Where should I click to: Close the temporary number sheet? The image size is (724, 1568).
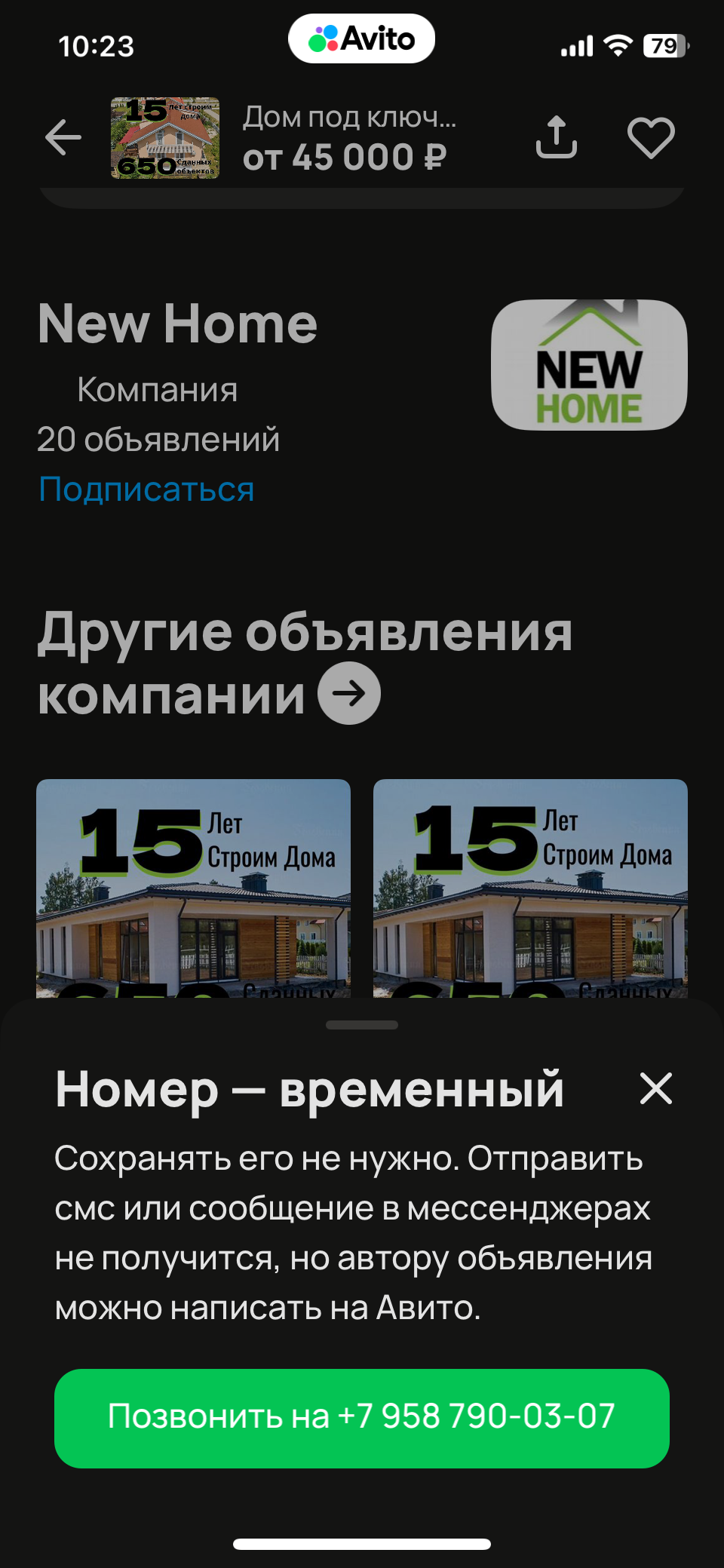click(x=655, y=1088)
